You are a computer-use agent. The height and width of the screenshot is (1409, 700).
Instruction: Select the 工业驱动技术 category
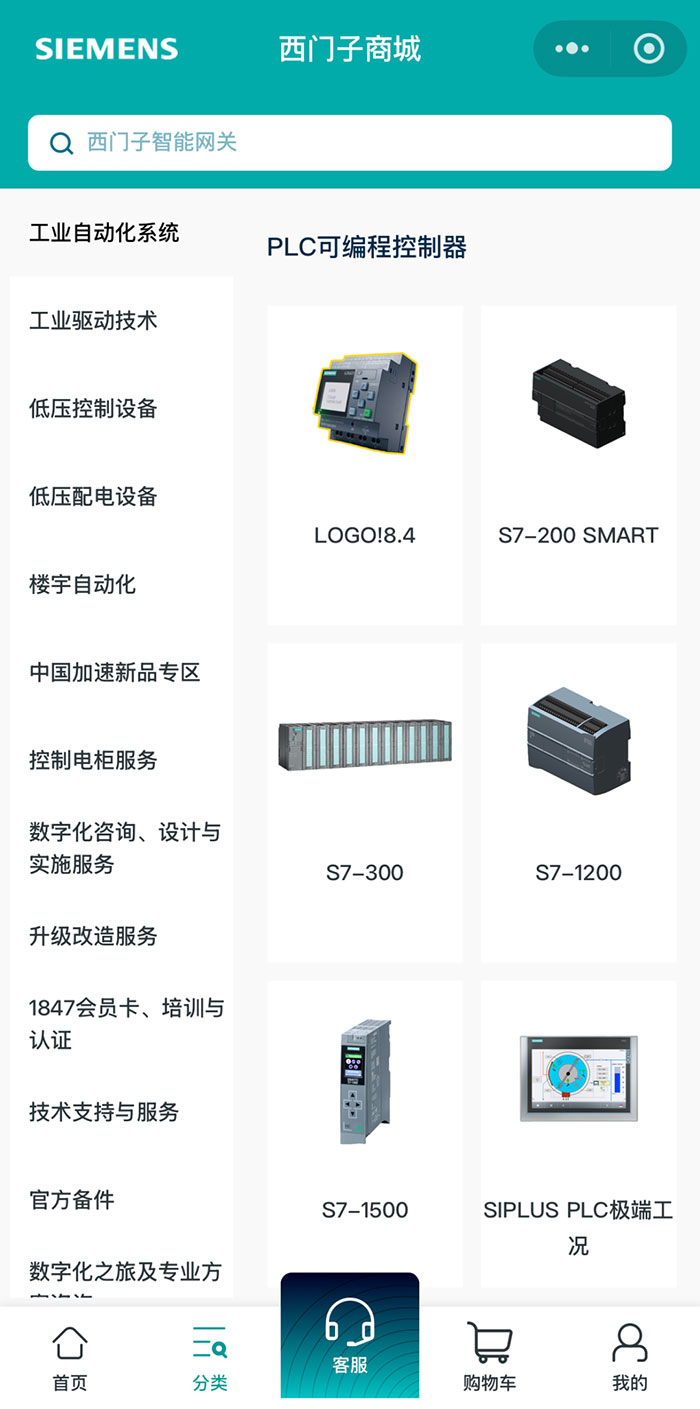pos(93,321)
